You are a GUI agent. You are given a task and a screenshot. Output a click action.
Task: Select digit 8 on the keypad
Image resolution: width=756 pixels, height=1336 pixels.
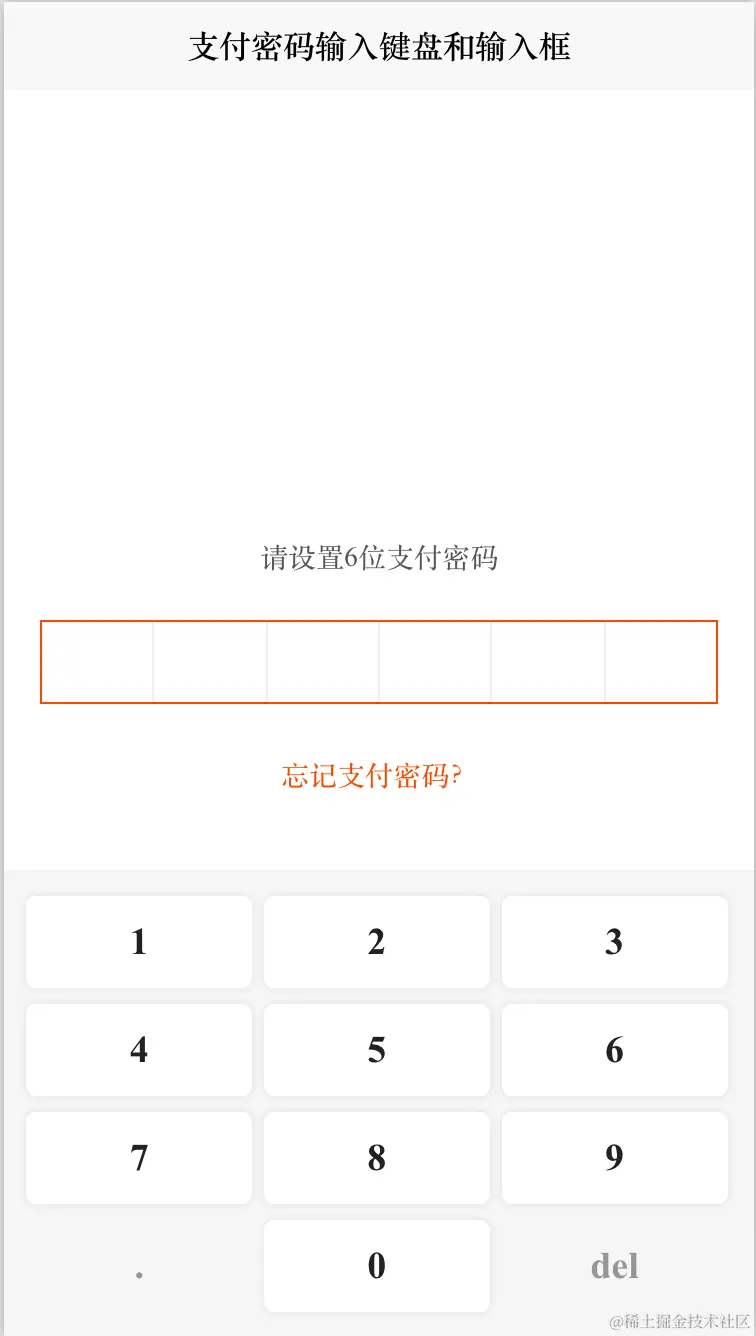377,1158
